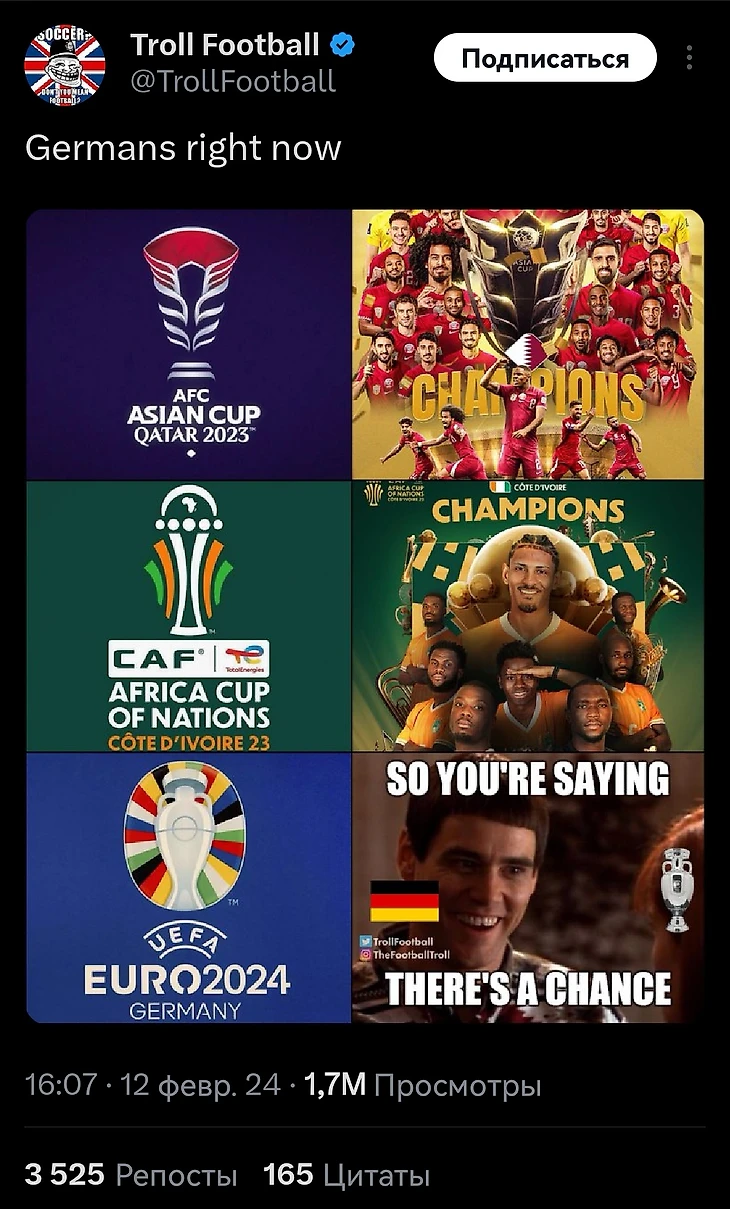Open Troll Football profile avatar
The image size is (730, 1209).
coord(64,64)
